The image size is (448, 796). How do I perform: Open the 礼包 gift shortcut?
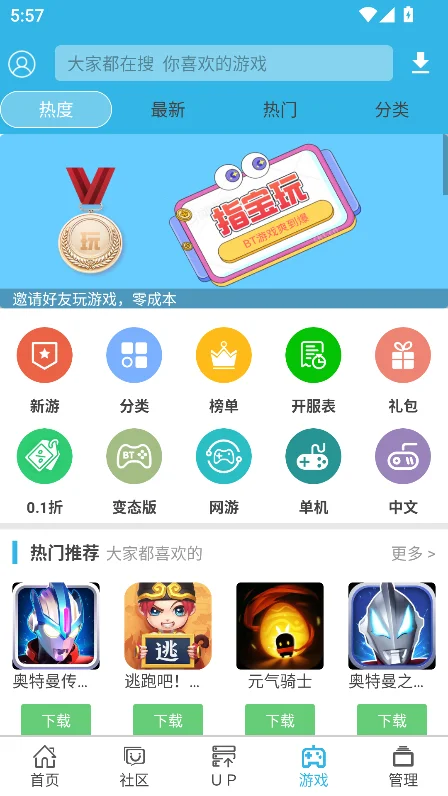pyautogui.click(x=403, y=371)
